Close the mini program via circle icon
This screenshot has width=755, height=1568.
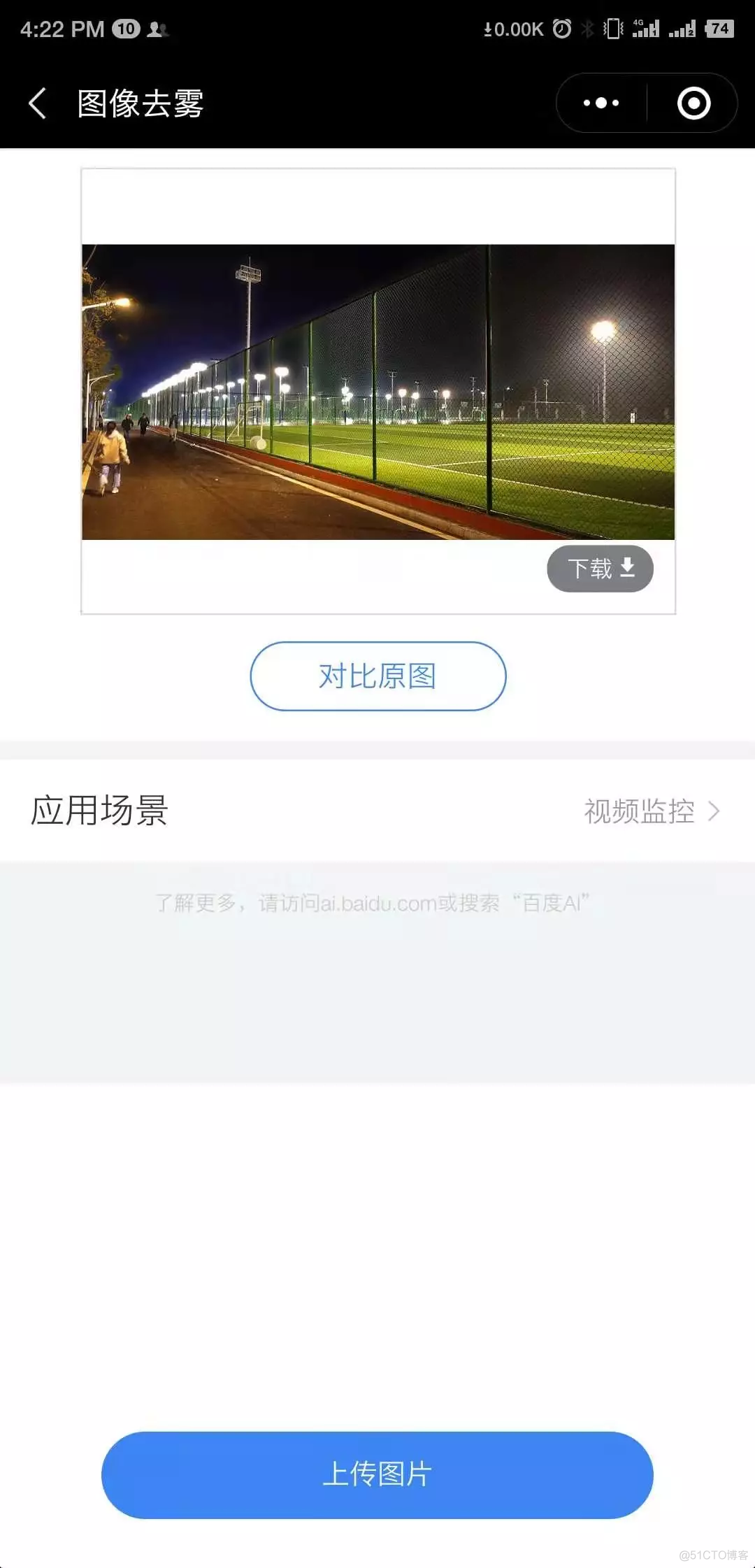coord(693,104)
